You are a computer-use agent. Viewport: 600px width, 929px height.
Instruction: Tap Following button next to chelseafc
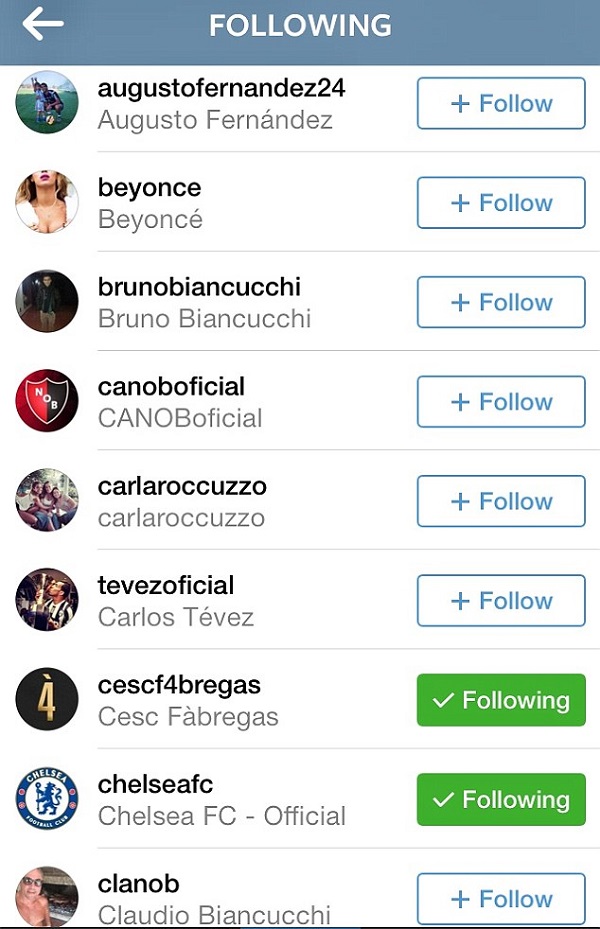tap(501, 800)
